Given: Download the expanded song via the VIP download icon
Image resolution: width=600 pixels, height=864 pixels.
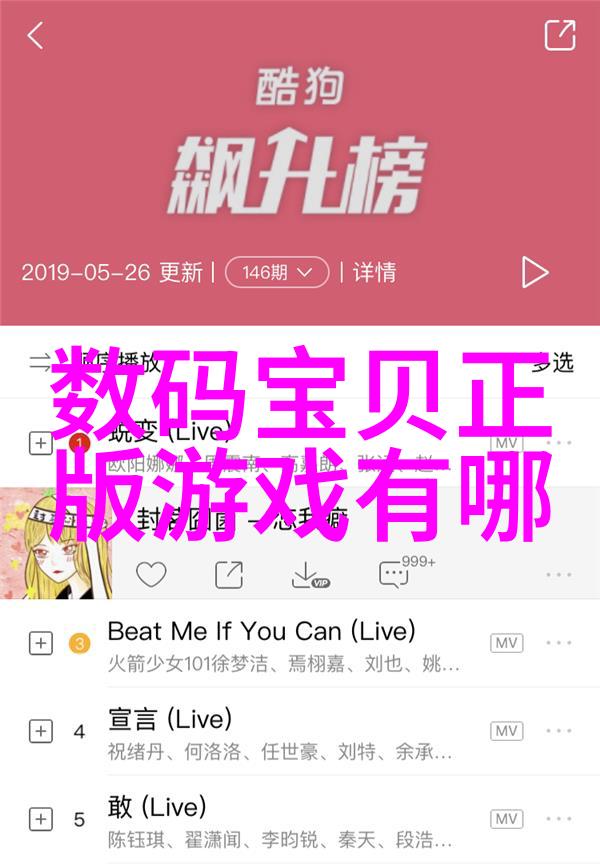Looking at the screenshot, I should click(x=309, y=575).
